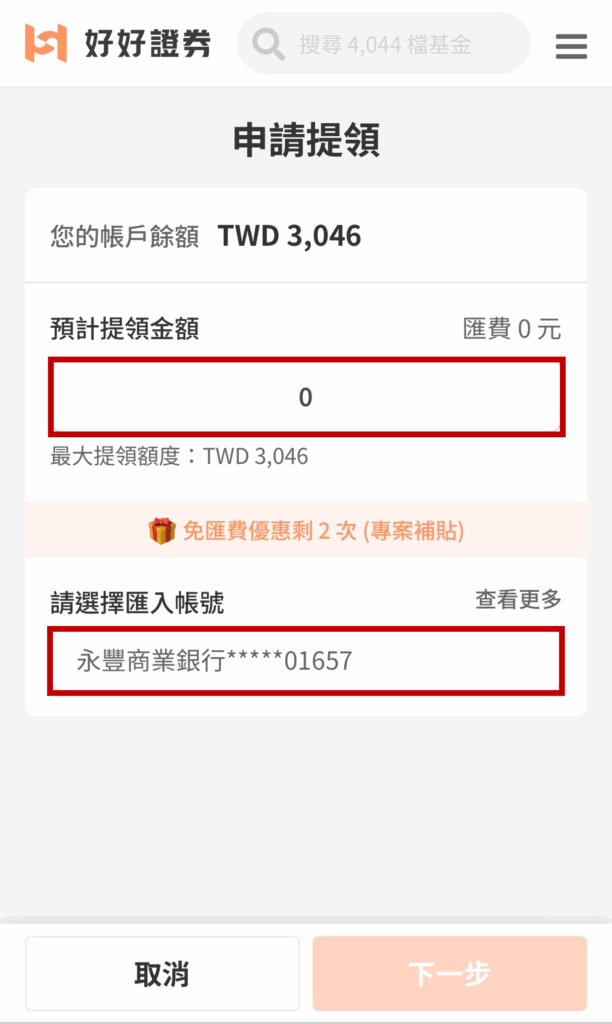Tap the 取消 button
The image size is (612, 1024).
162,974
